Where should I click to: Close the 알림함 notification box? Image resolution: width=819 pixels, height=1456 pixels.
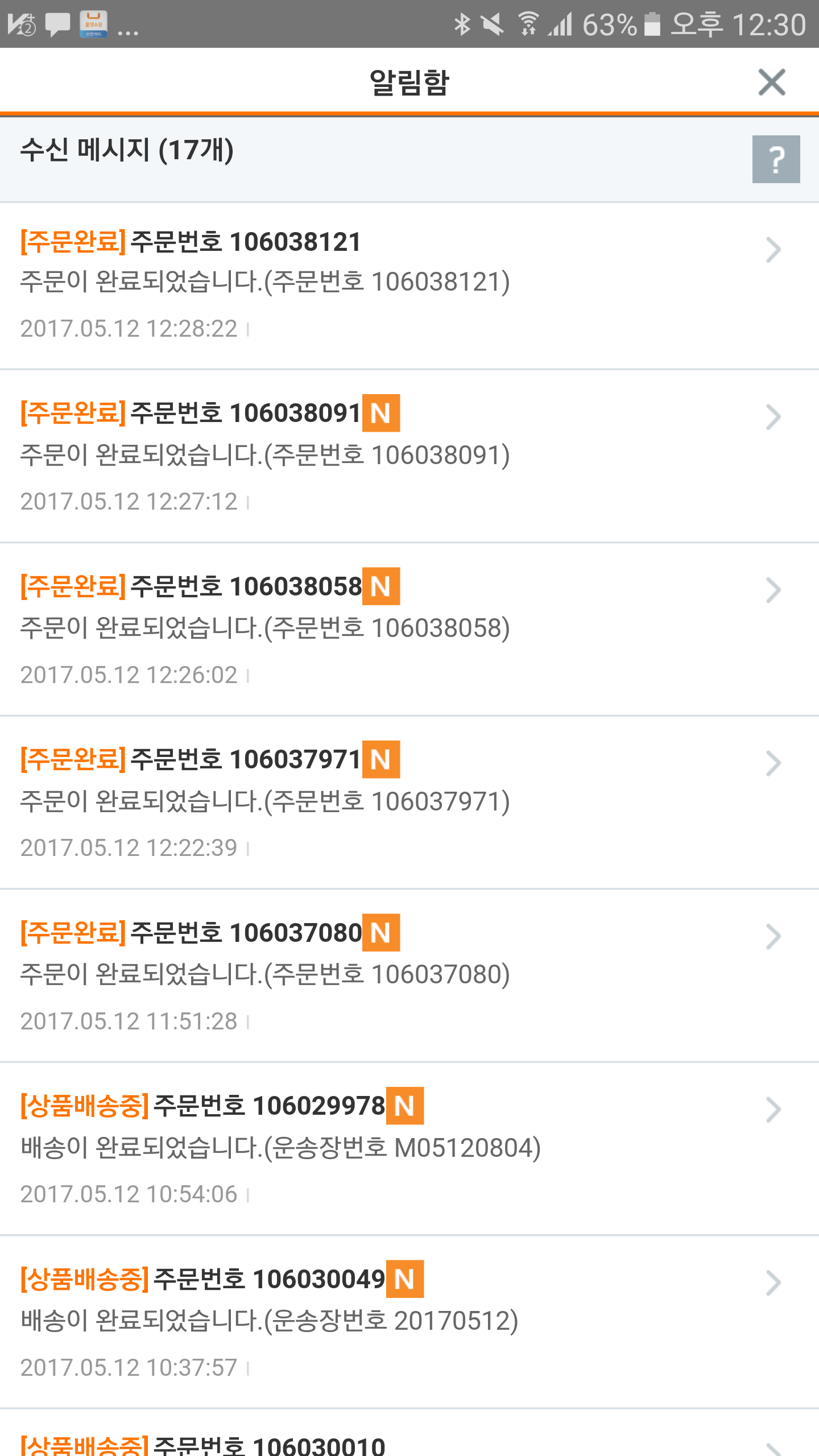pyautogui.click(x=771, y=82)
